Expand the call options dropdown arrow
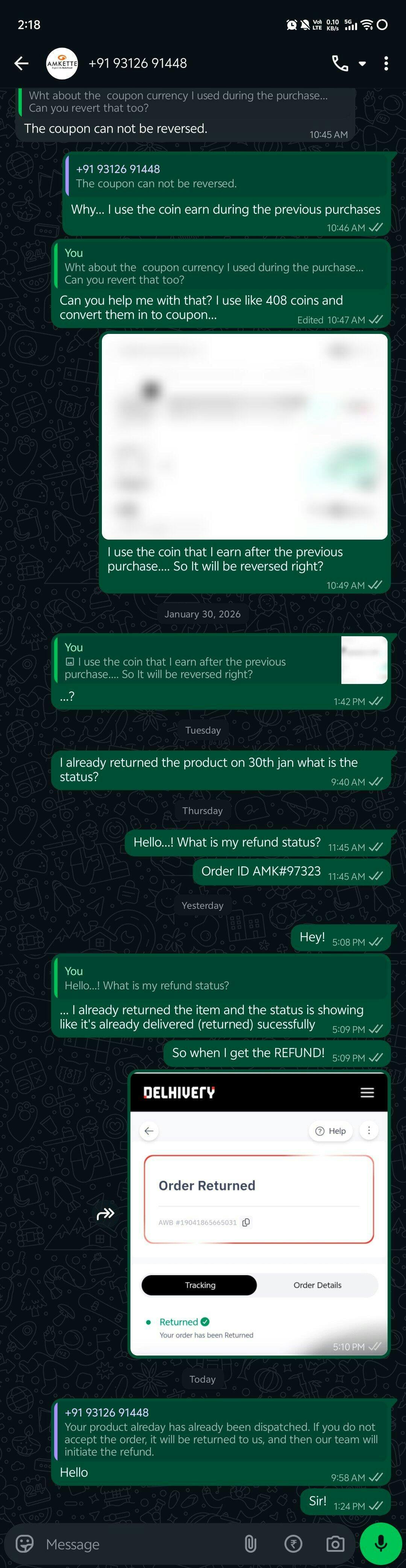 pyautogui.click(x=362, y=63)
